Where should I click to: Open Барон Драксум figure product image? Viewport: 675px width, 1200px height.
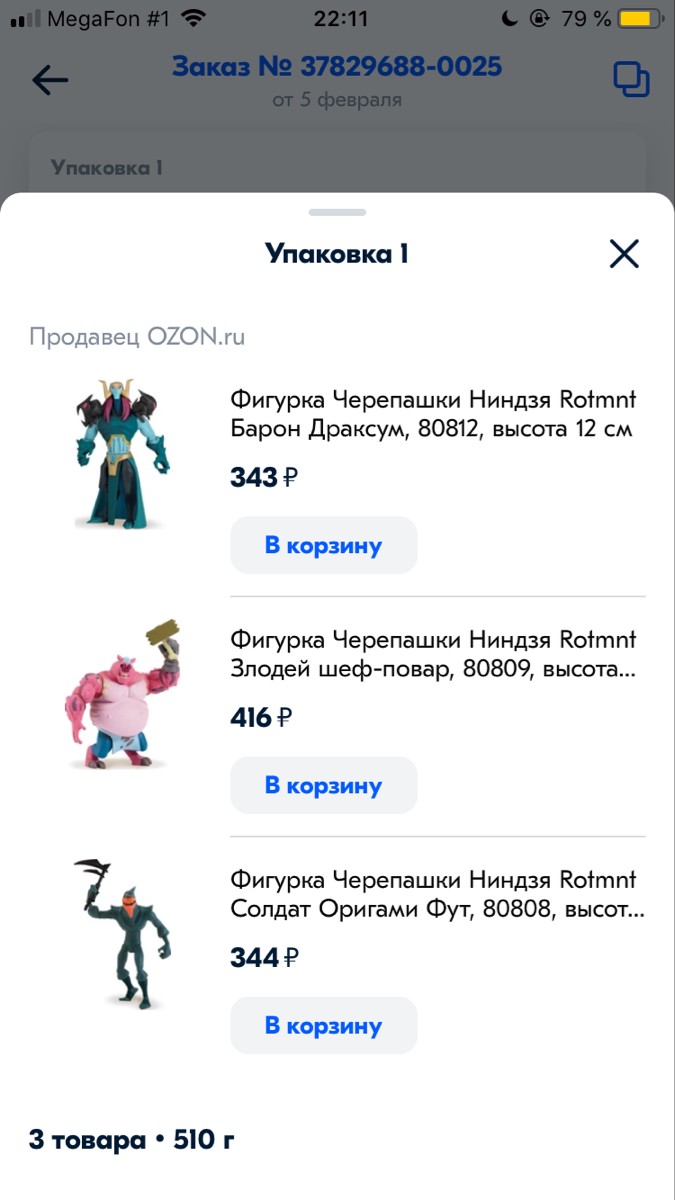(x=123, y=455)
